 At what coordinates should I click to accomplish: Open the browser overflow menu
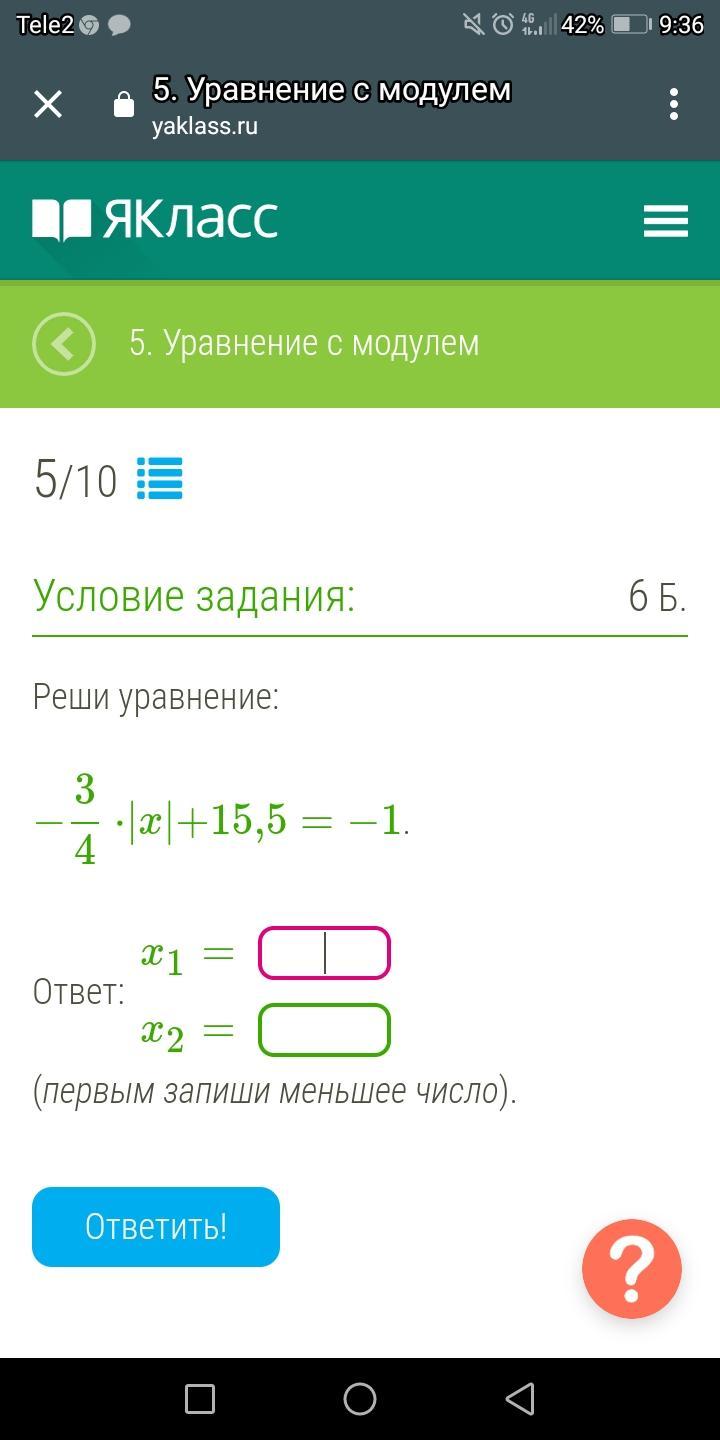(674, 104)
